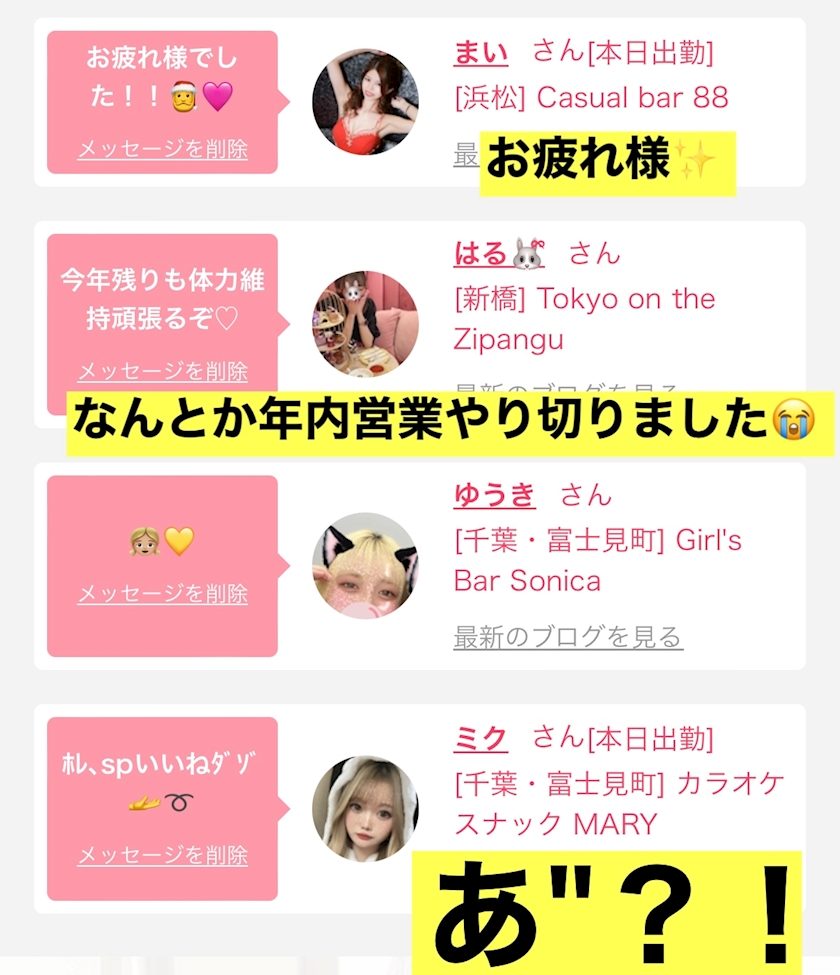Delete the message sent to ゆうき
The height and width of the screenshot is (975, 840).
click(x=162, y=593)
